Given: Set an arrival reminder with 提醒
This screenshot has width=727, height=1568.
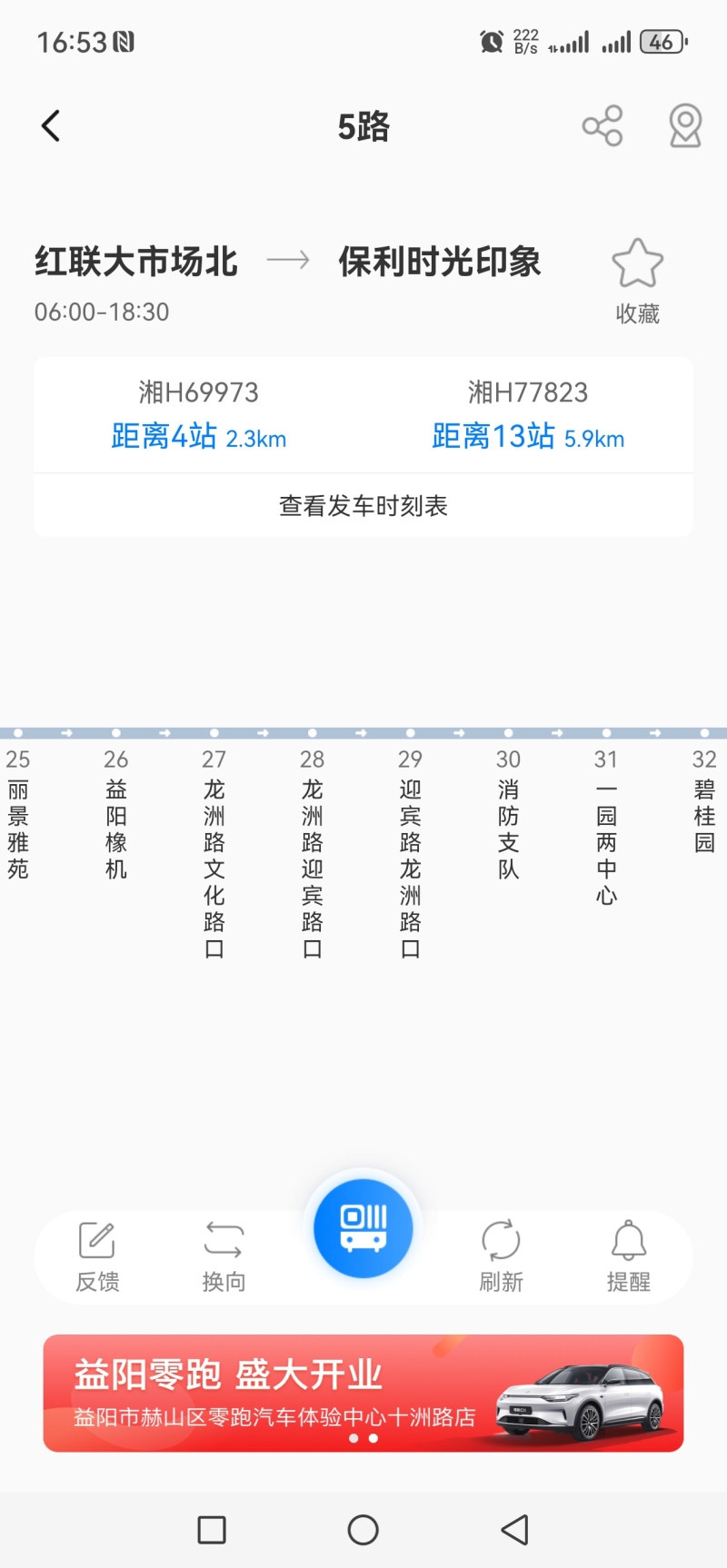Looking at the screenshot, I should point(628,1257).
